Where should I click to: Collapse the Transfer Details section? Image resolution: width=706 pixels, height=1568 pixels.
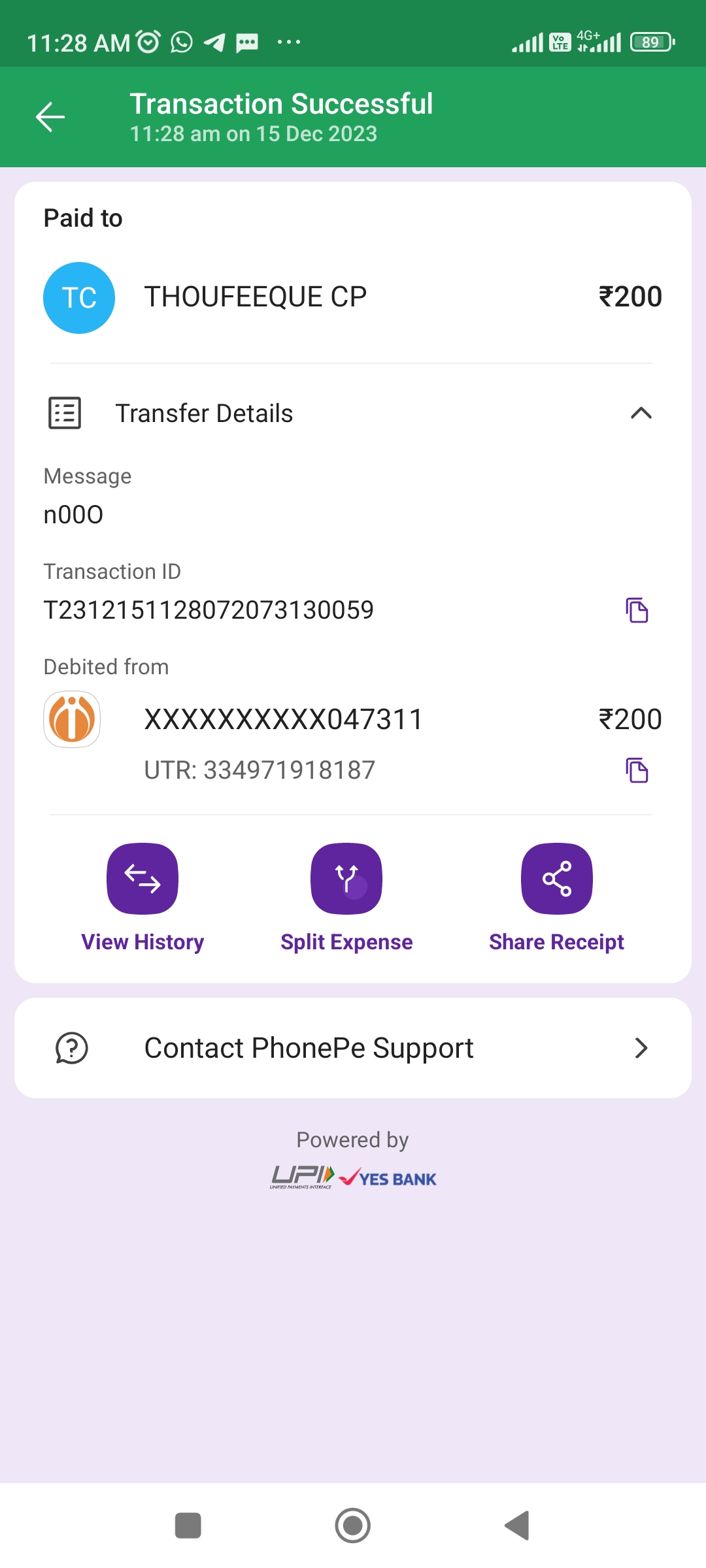pyautogui.click(x=641, y=413)
